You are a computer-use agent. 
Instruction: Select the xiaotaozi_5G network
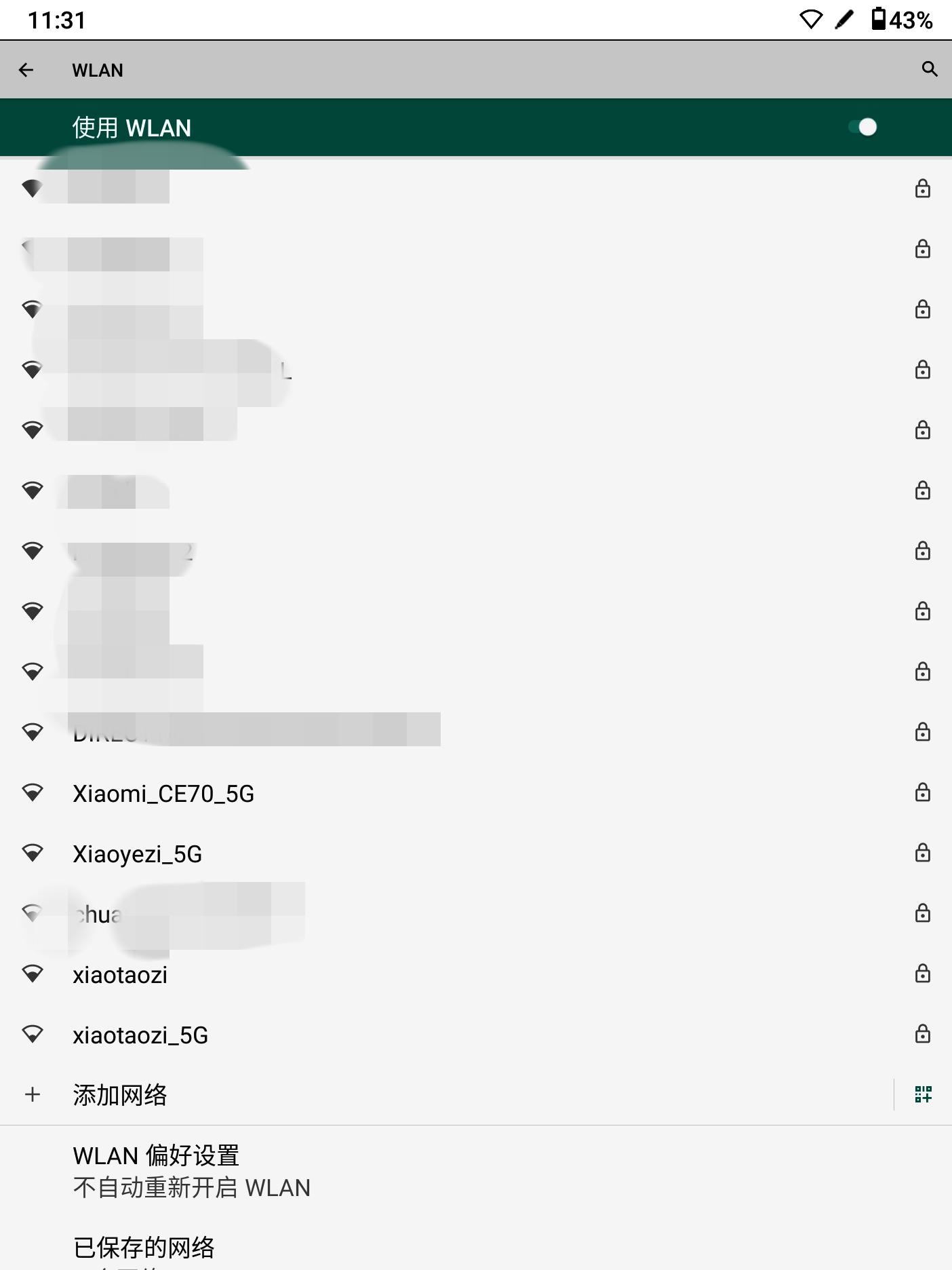coord(140,1035)
